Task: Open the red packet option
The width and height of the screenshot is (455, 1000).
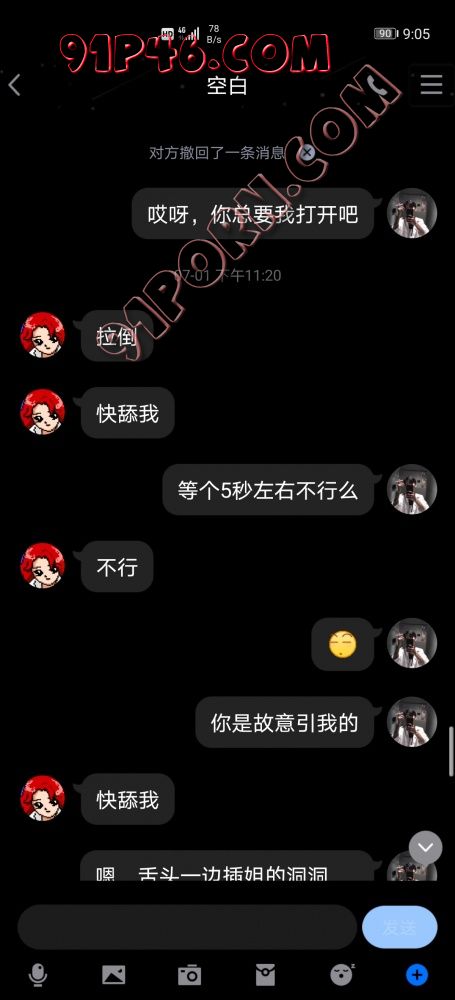Action: tap(265, 974)
